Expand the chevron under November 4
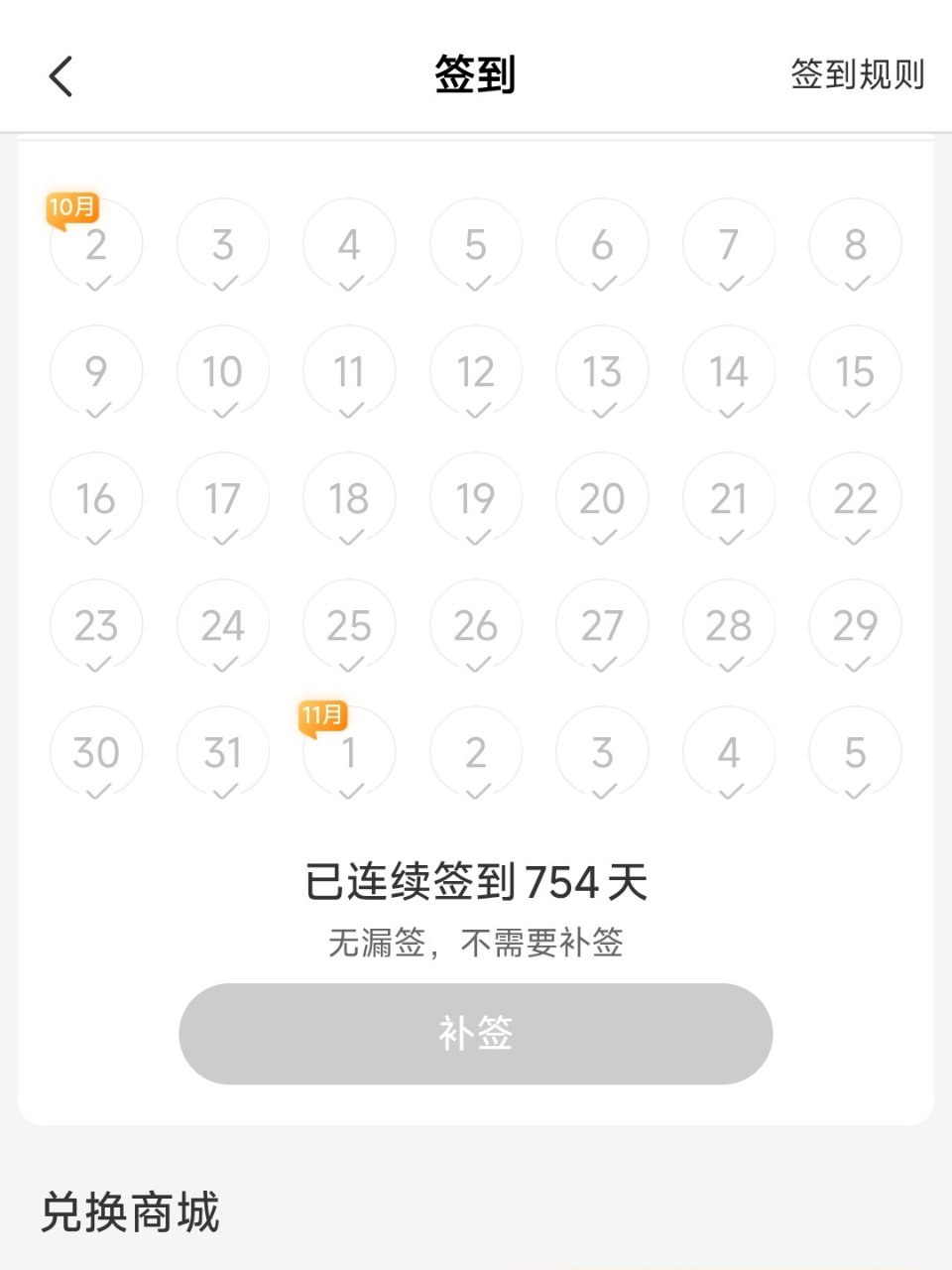This screenshot has width=952, height=1270. (729, 792)
